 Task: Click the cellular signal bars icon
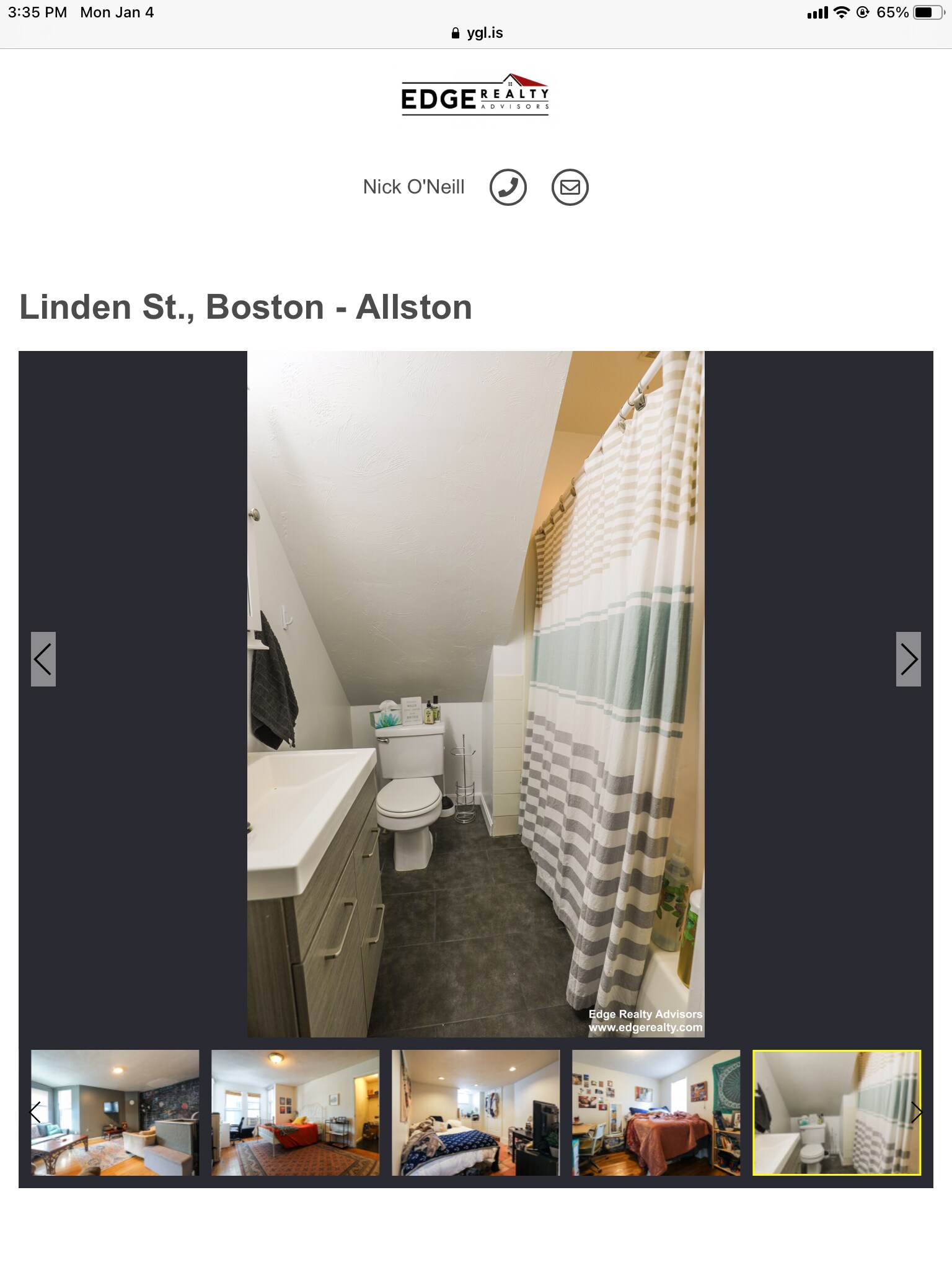(817, 11)
